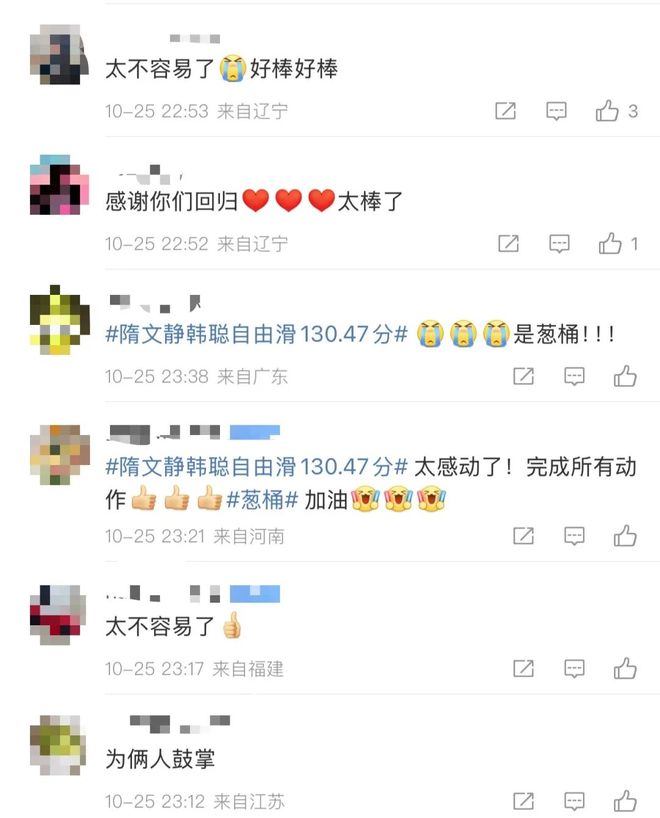Like the "太不容易了" comment from 福建

tap(625, 668)
